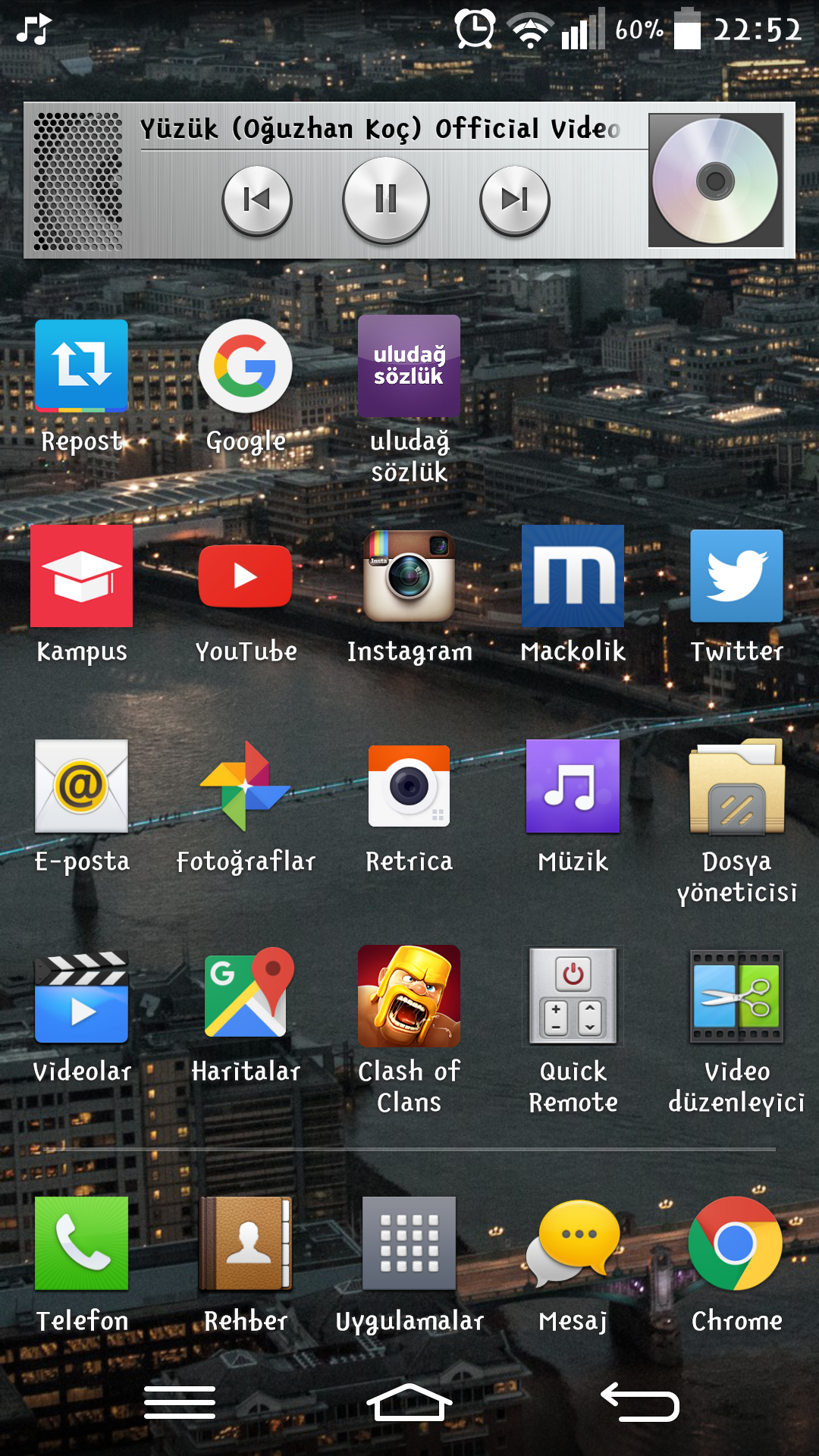
Task: Skip to the next track
Action: pyautogui.click(x=515, y=199)
